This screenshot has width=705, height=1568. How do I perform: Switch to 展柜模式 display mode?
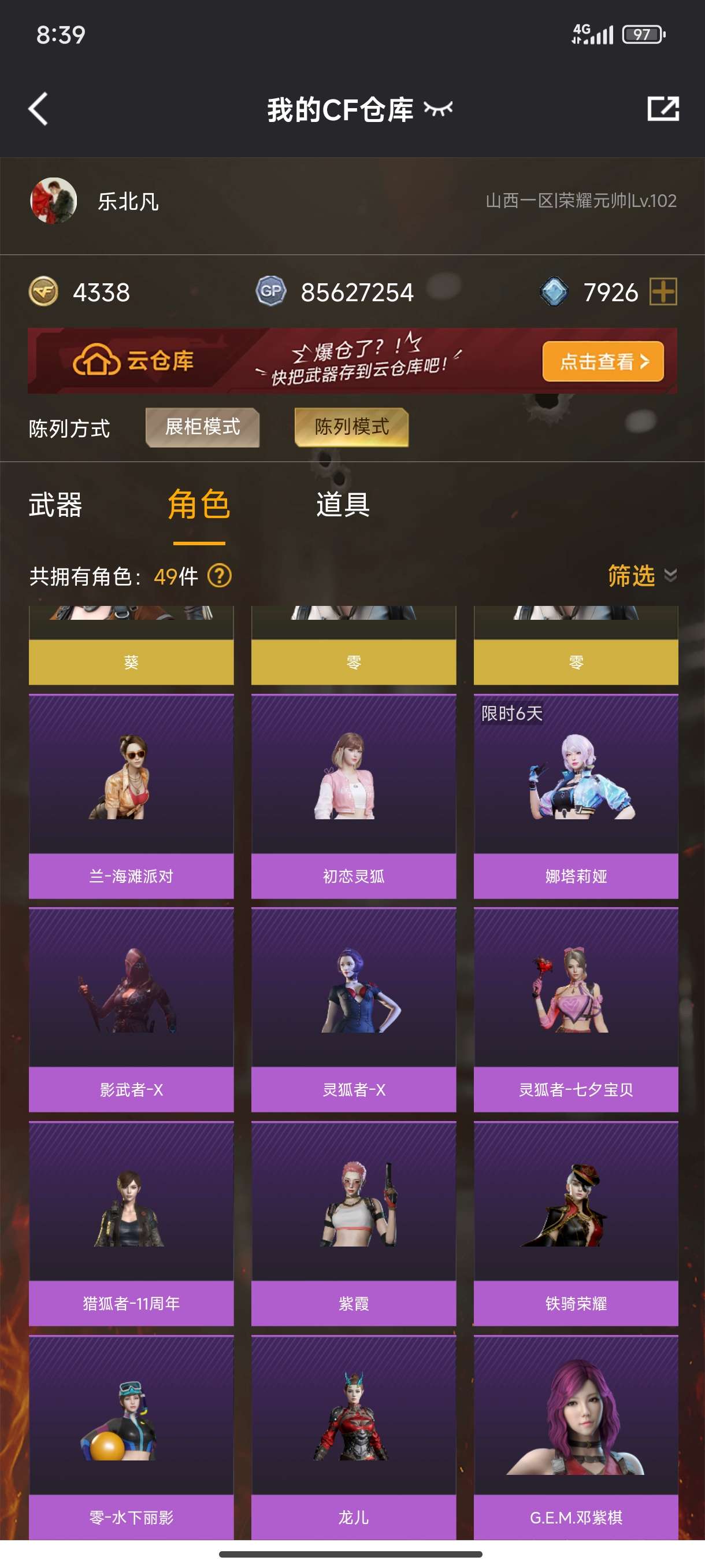point(203,427)
